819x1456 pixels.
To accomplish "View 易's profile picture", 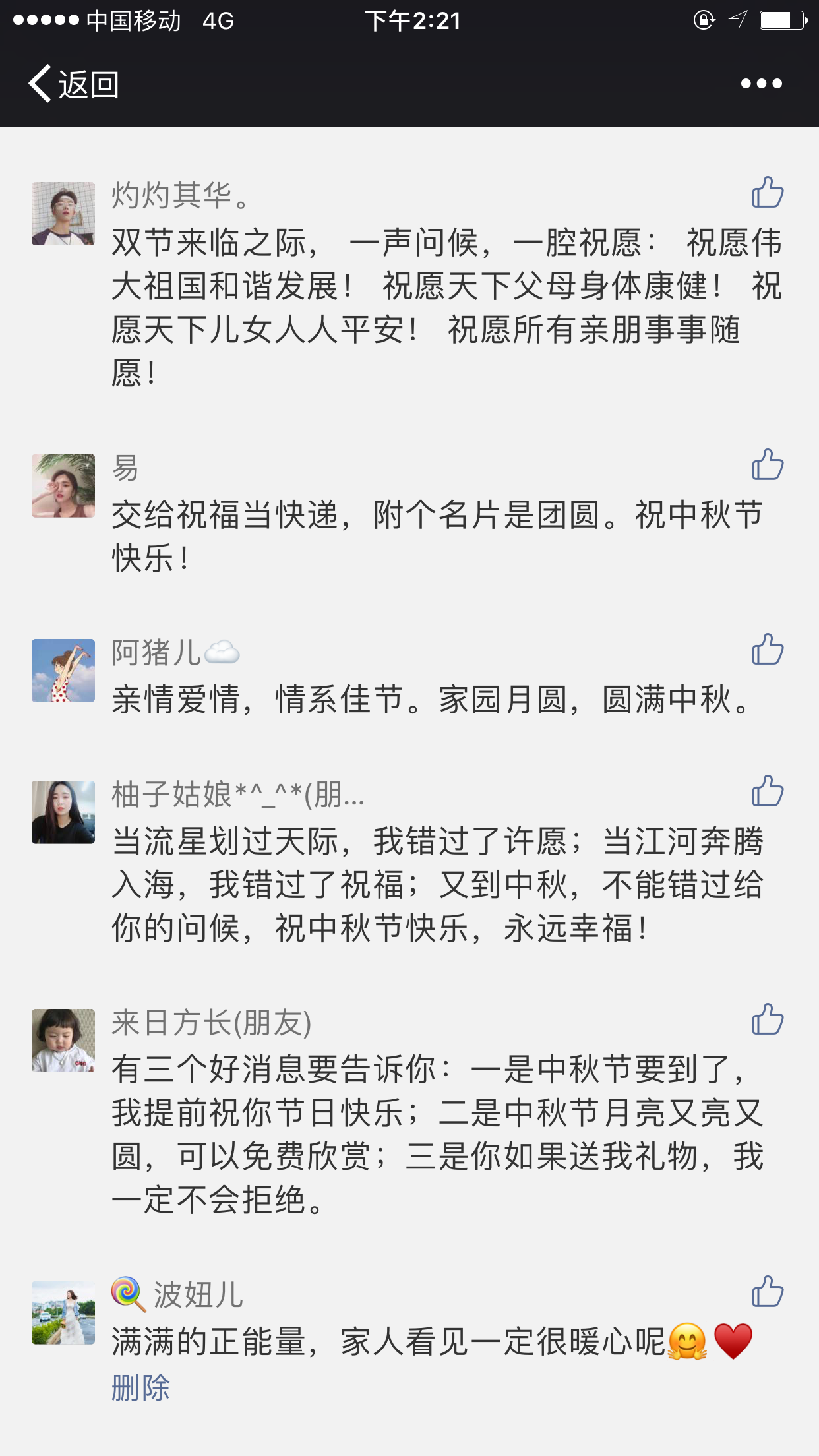I will tap(63, 486).
